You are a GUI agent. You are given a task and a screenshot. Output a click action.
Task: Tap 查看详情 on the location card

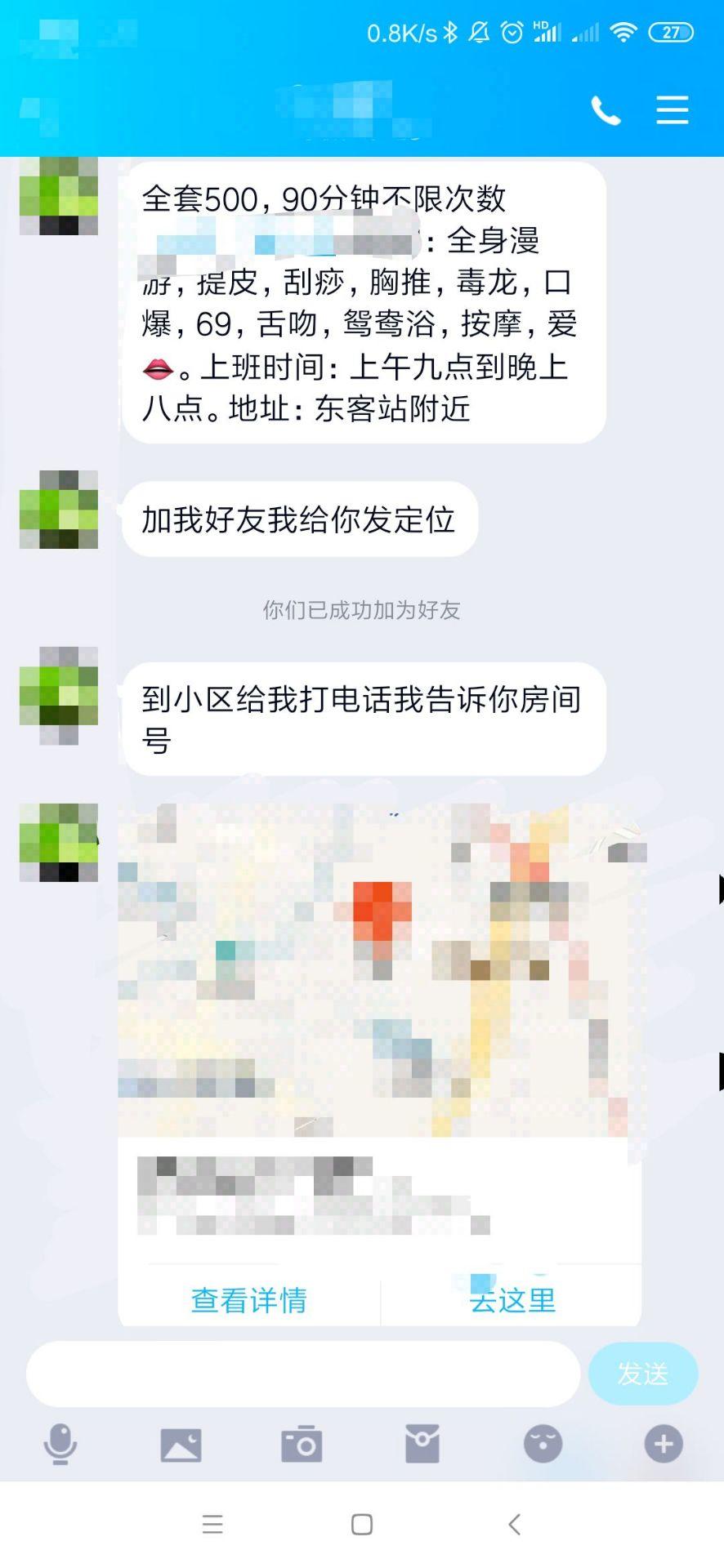[x=249, y=1299]
